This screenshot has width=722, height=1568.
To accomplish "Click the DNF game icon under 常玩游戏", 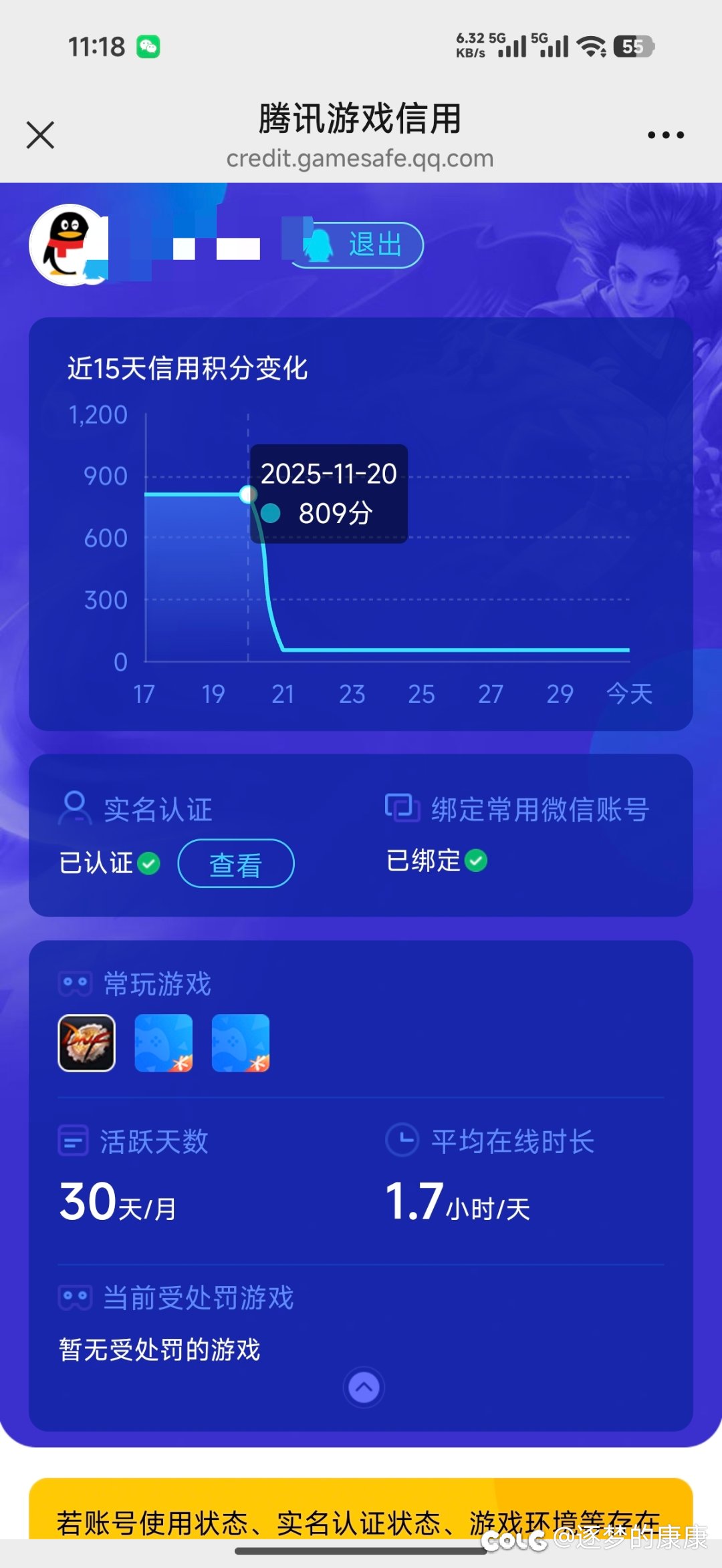I will [x=87, y=1043].
